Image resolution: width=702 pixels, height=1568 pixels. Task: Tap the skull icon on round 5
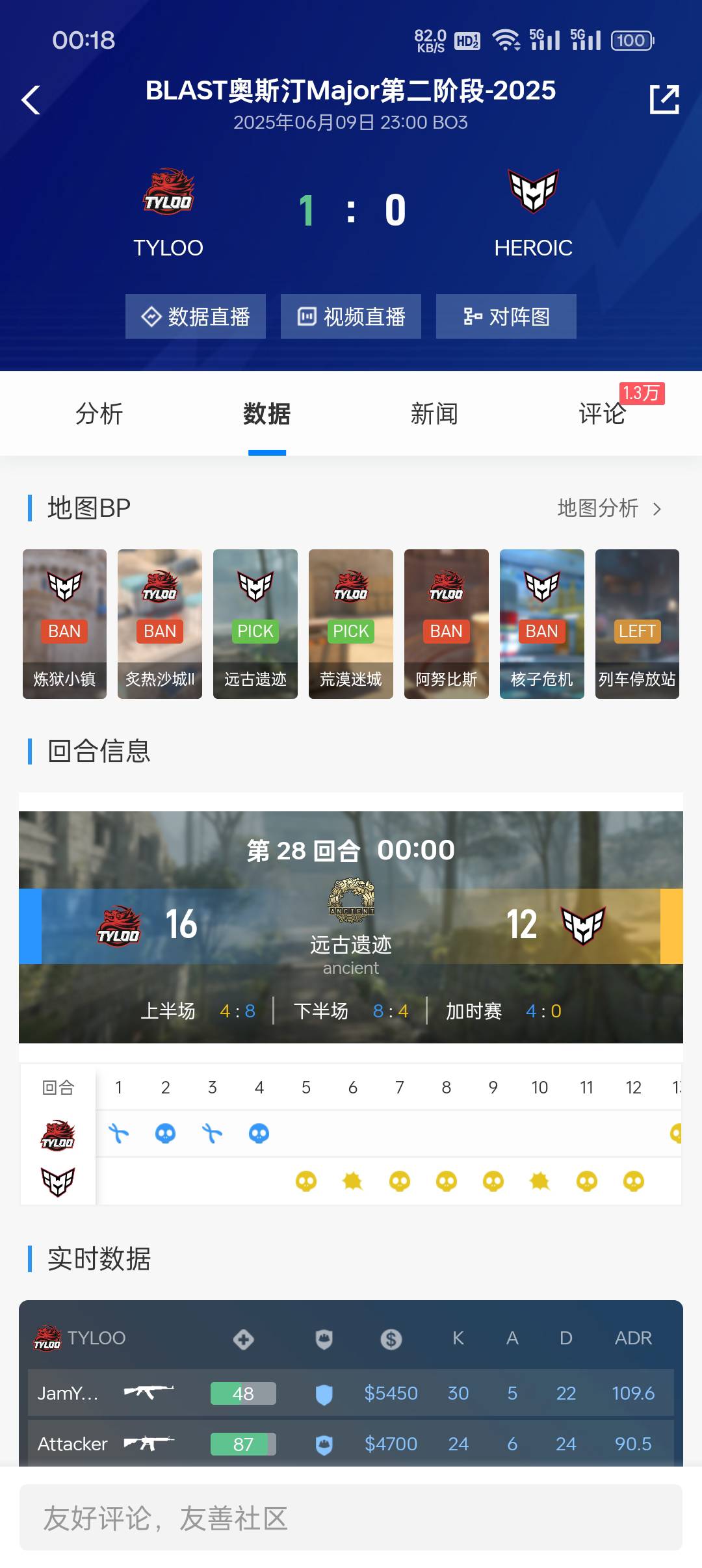click(x=305, y=1182)
